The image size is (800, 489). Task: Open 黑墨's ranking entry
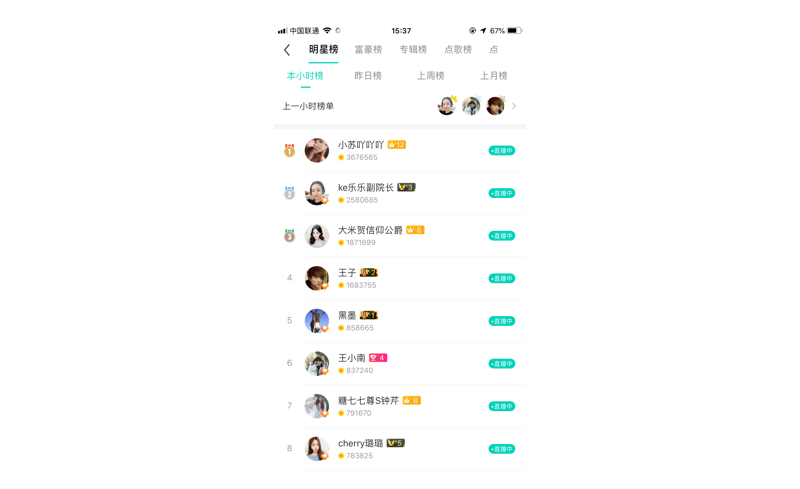(400, 321)
